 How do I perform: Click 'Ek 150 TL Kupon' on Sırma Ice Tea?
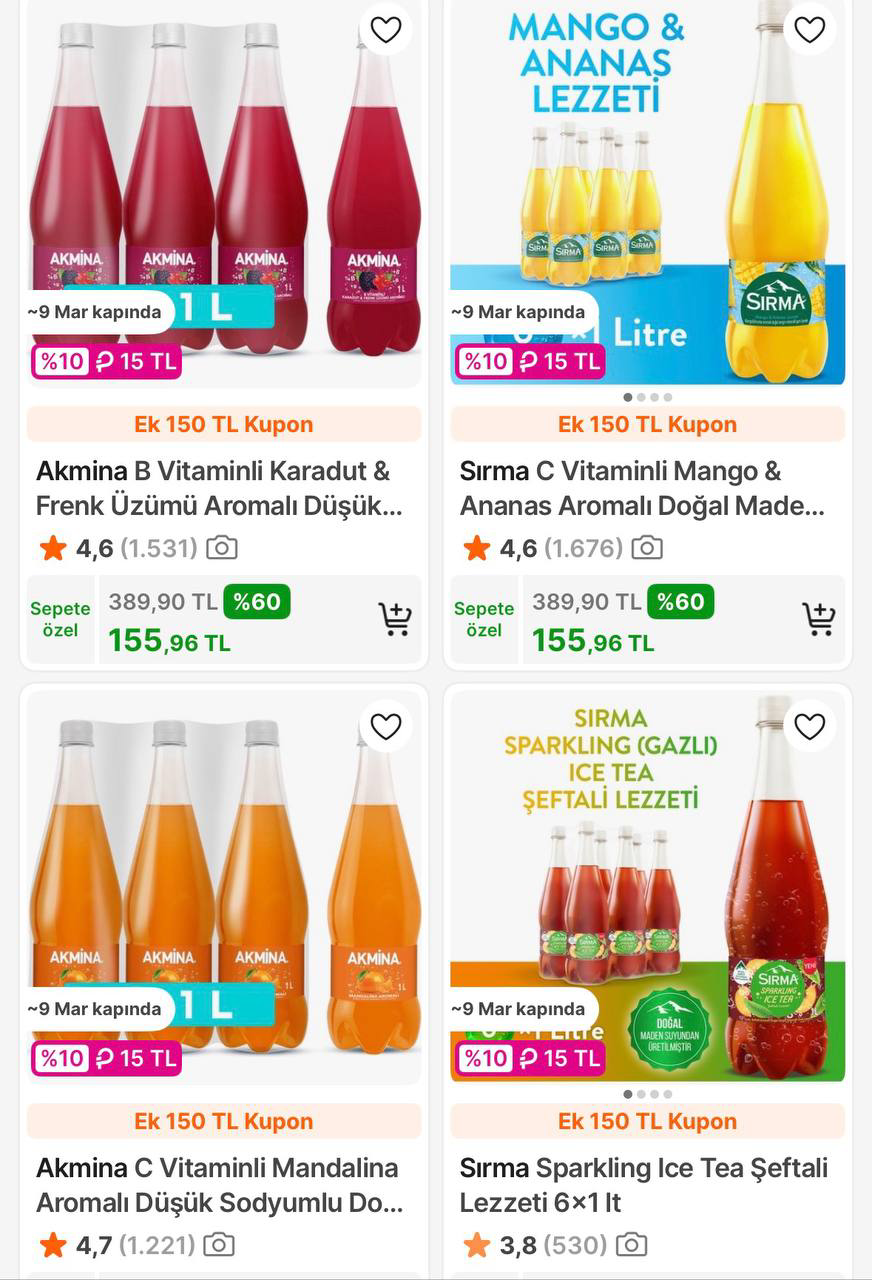click(x=647, y=1121)
